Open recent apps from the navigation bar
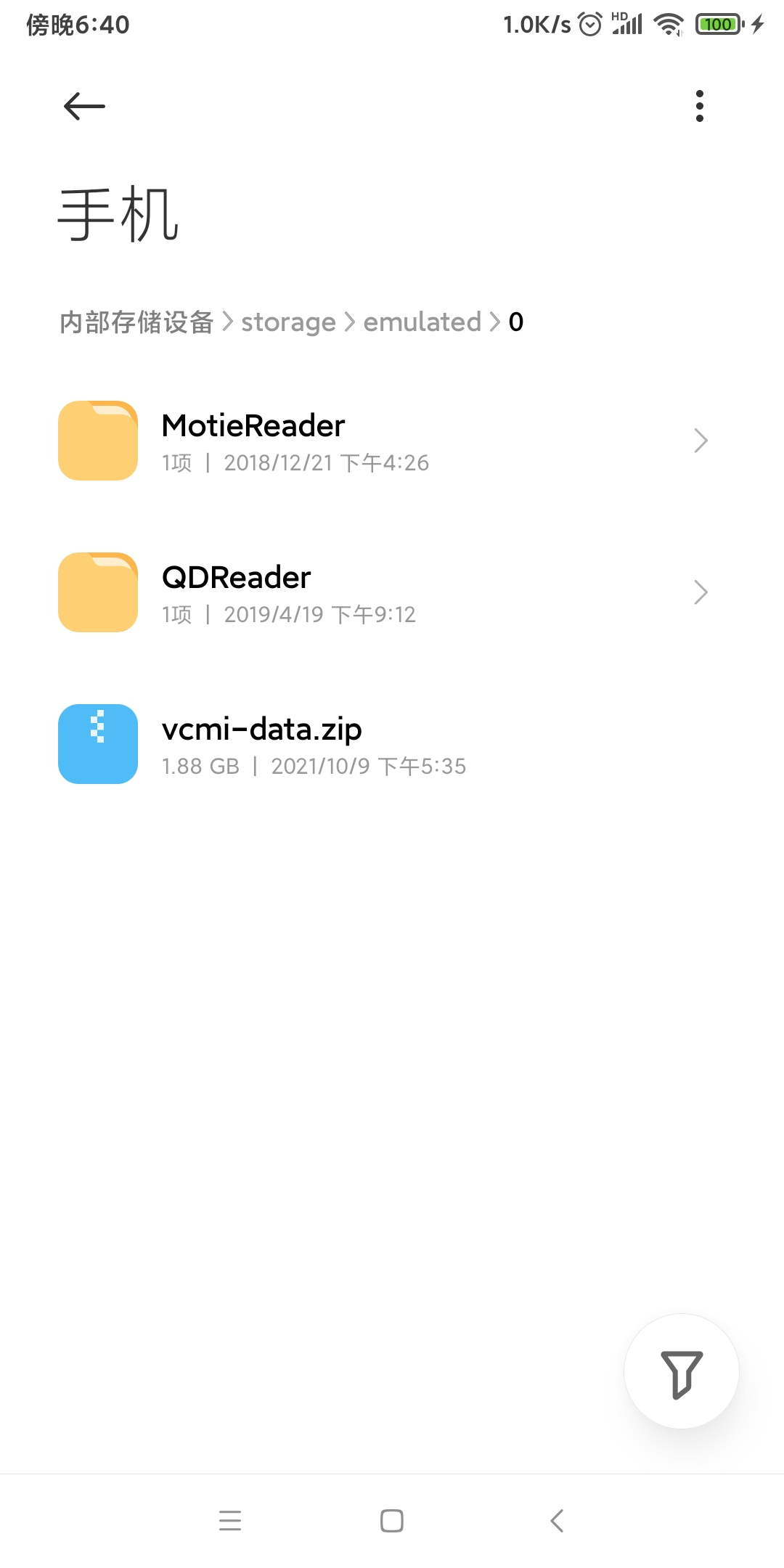This screenshot has height=1568, width=784. [230, 1520]
